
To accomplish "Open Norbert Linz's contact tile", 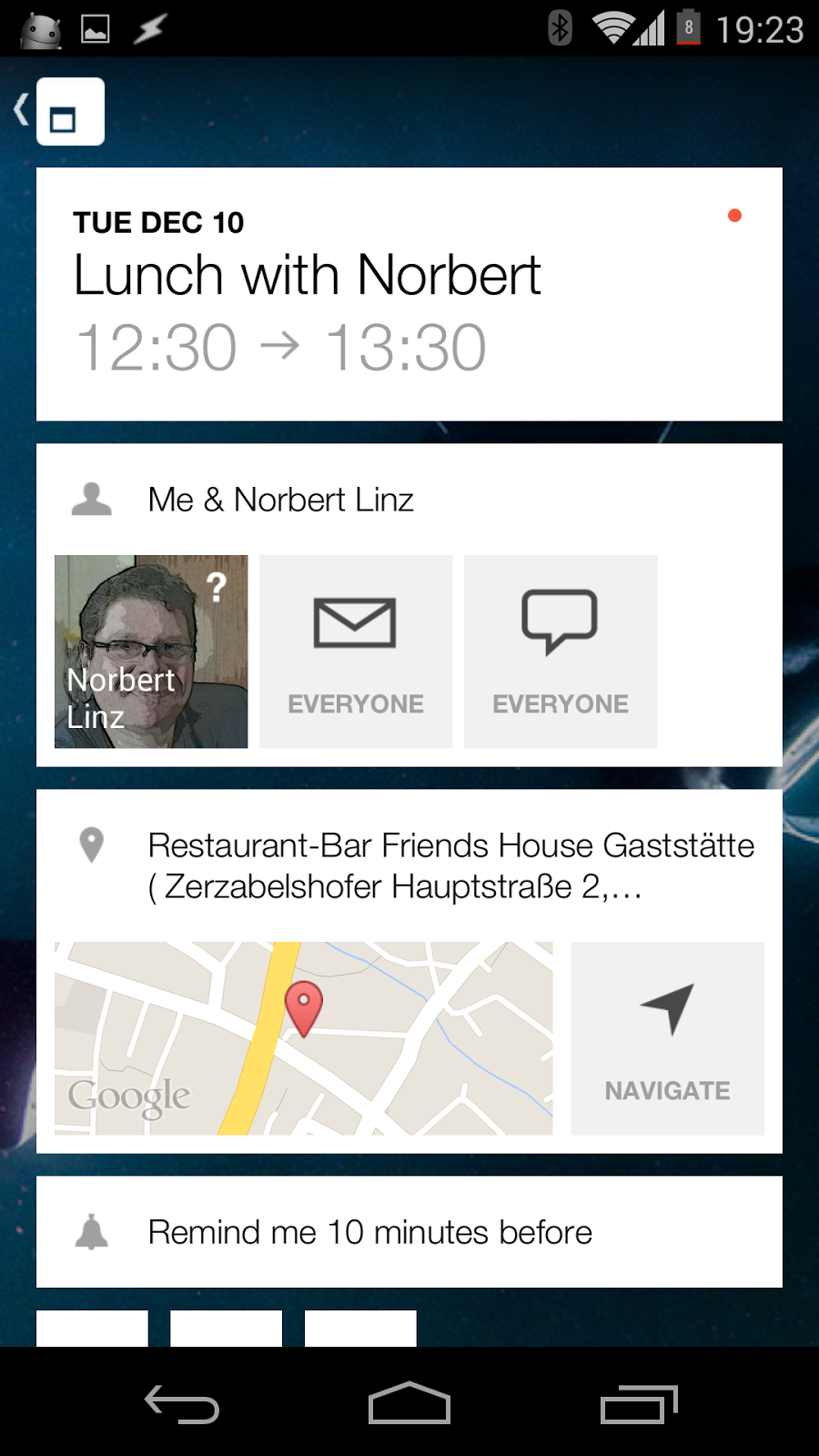I will click(151, 652).
